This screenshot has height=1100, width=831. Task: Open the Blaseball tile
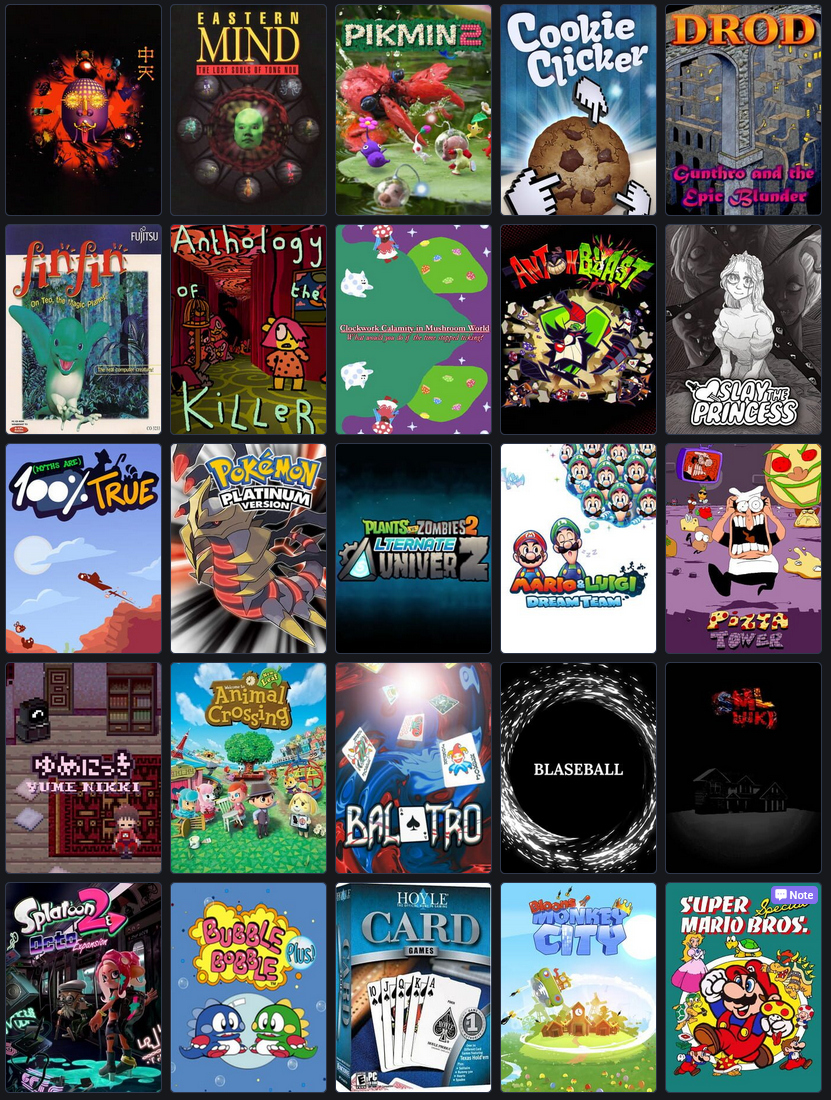click(578, 768)
